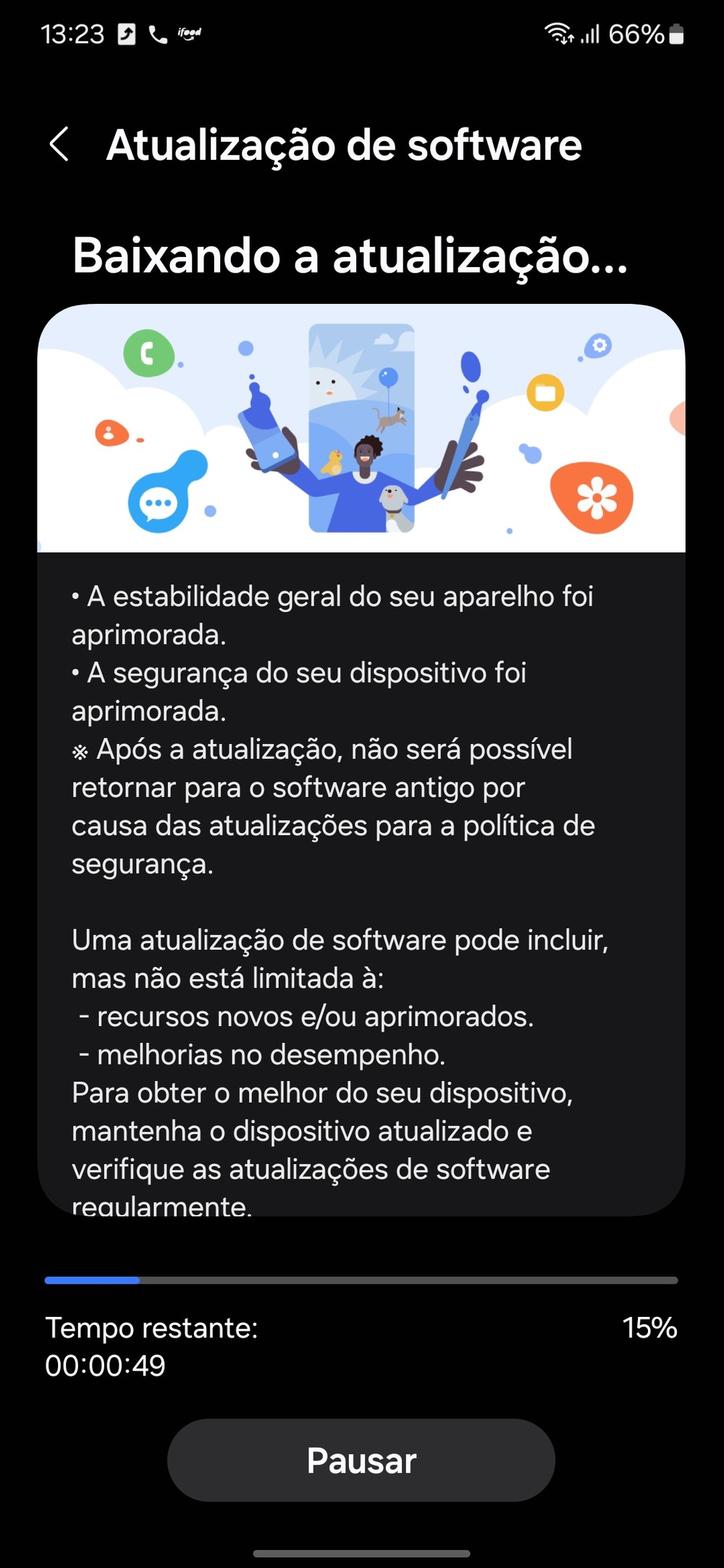Pause the update download with Pausar
Image resolution: width=724 pixels, height=1568 pixels.
(x=361, y=1459)
